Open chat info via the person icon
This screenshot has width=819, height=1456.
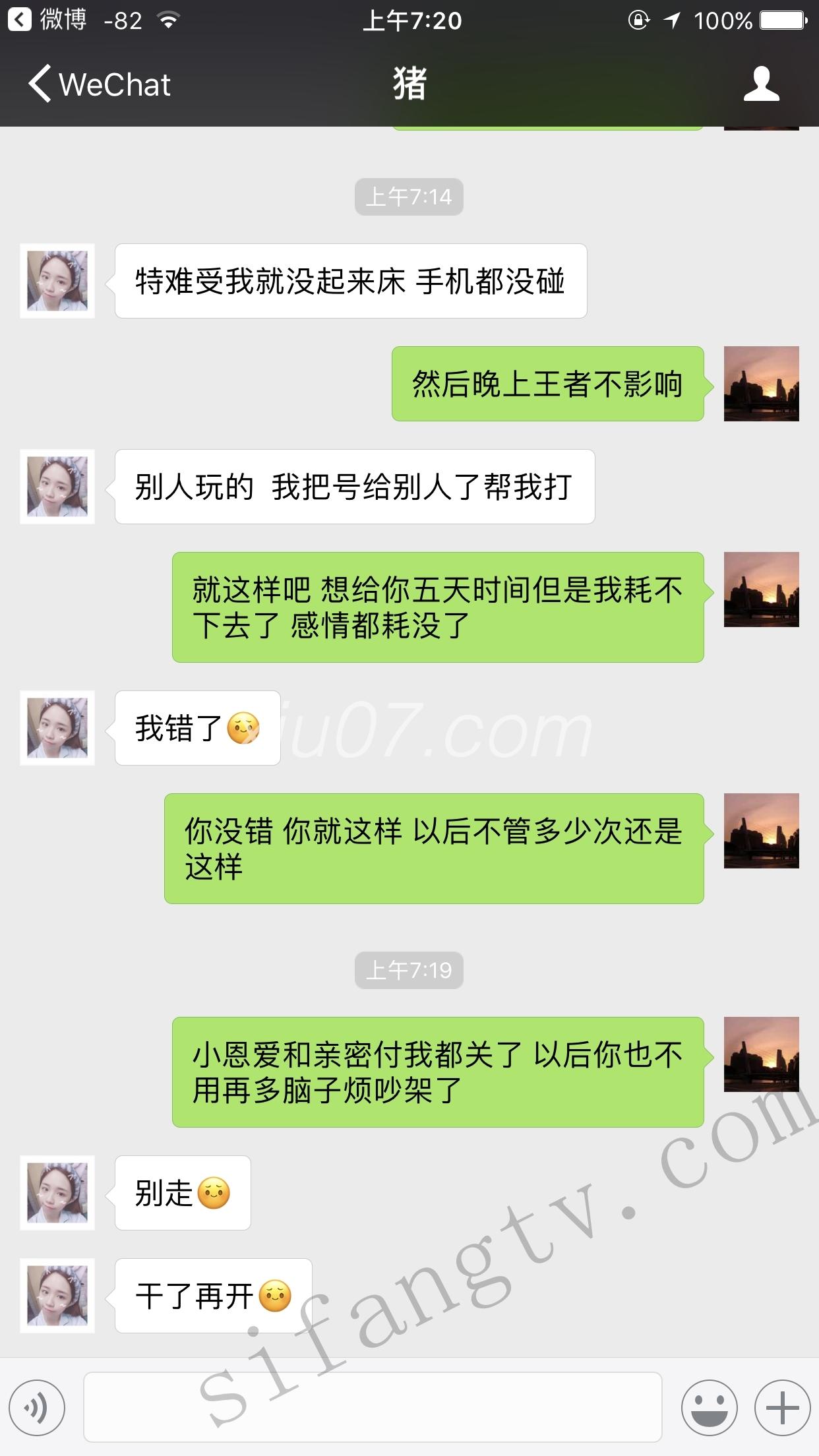[x=761, y=84]
